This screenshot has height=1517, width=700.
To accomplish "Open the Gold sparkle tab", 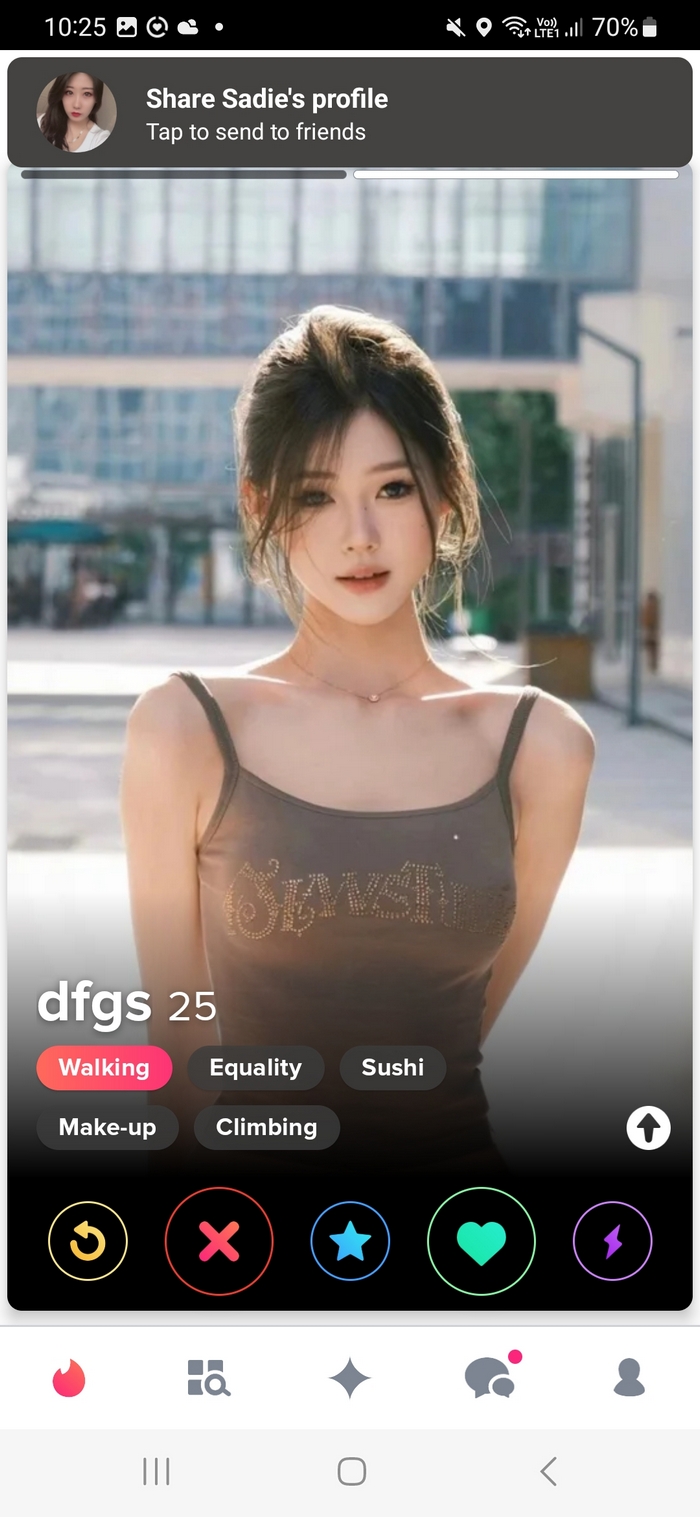I will pyautogui.click(x=350, y=1379).
